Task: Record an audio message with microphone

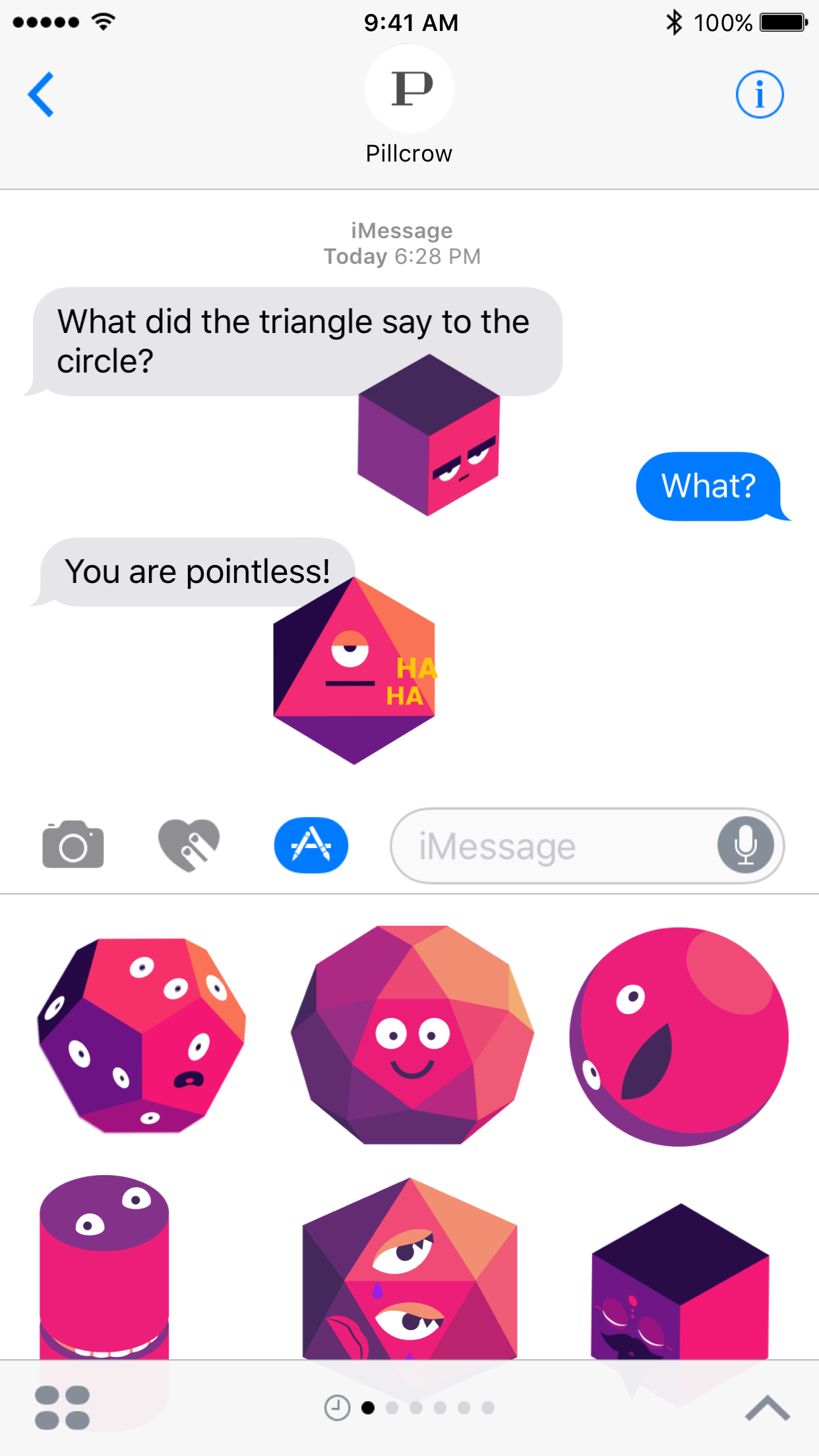Action: pos(745,845)
